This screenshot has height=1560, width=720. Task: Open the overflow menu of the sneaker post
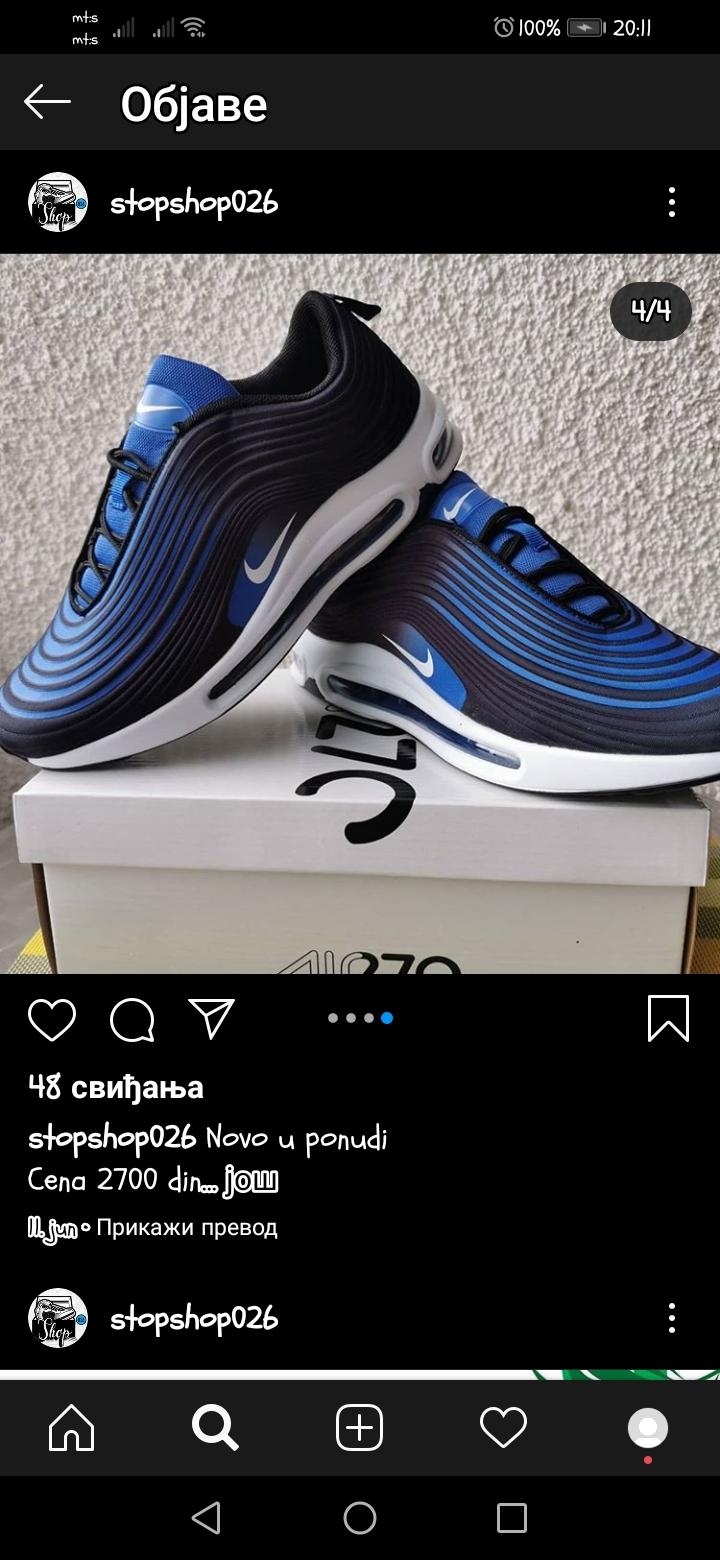pyautogui.click(x=671, y=202)
